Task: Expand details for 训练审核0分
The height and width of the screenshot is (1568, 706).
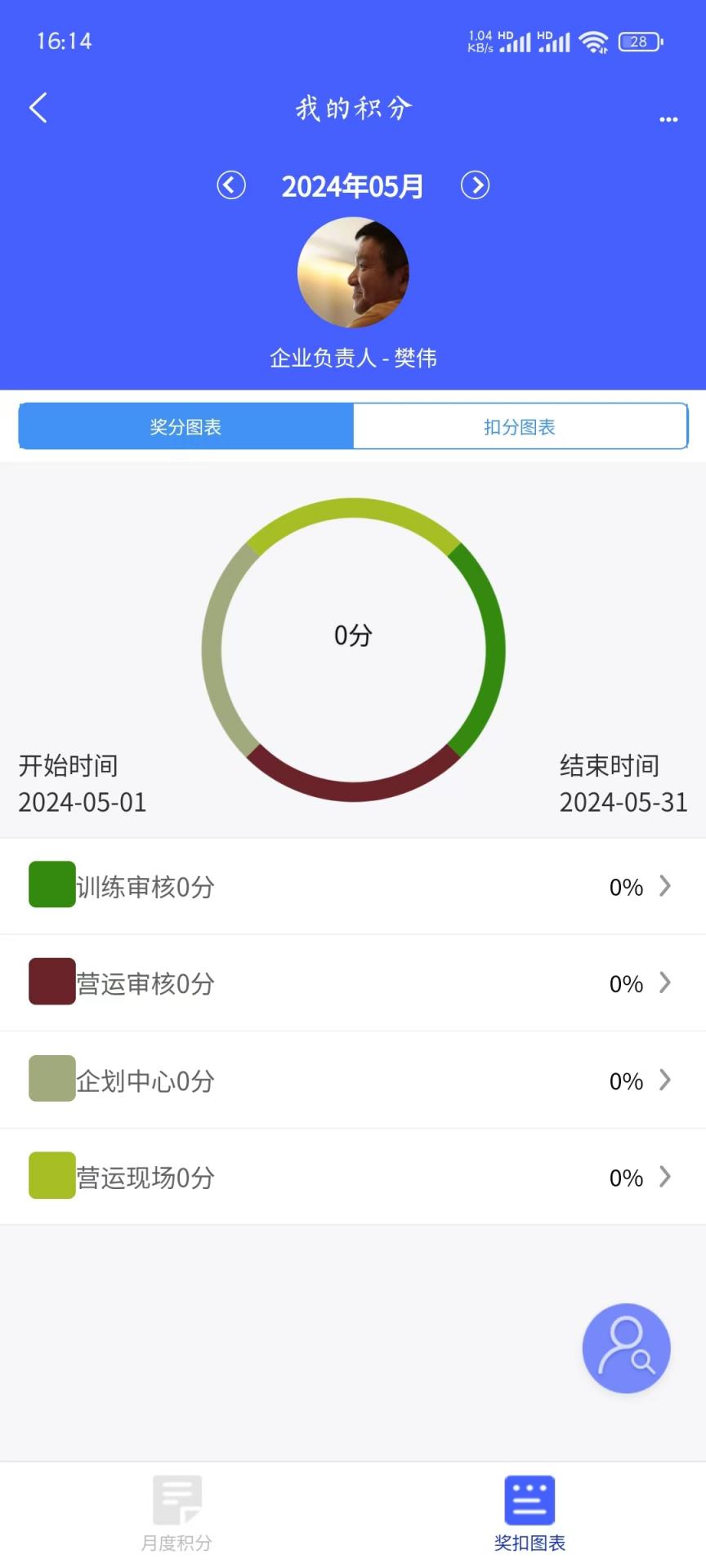Action: click(664, 886)
